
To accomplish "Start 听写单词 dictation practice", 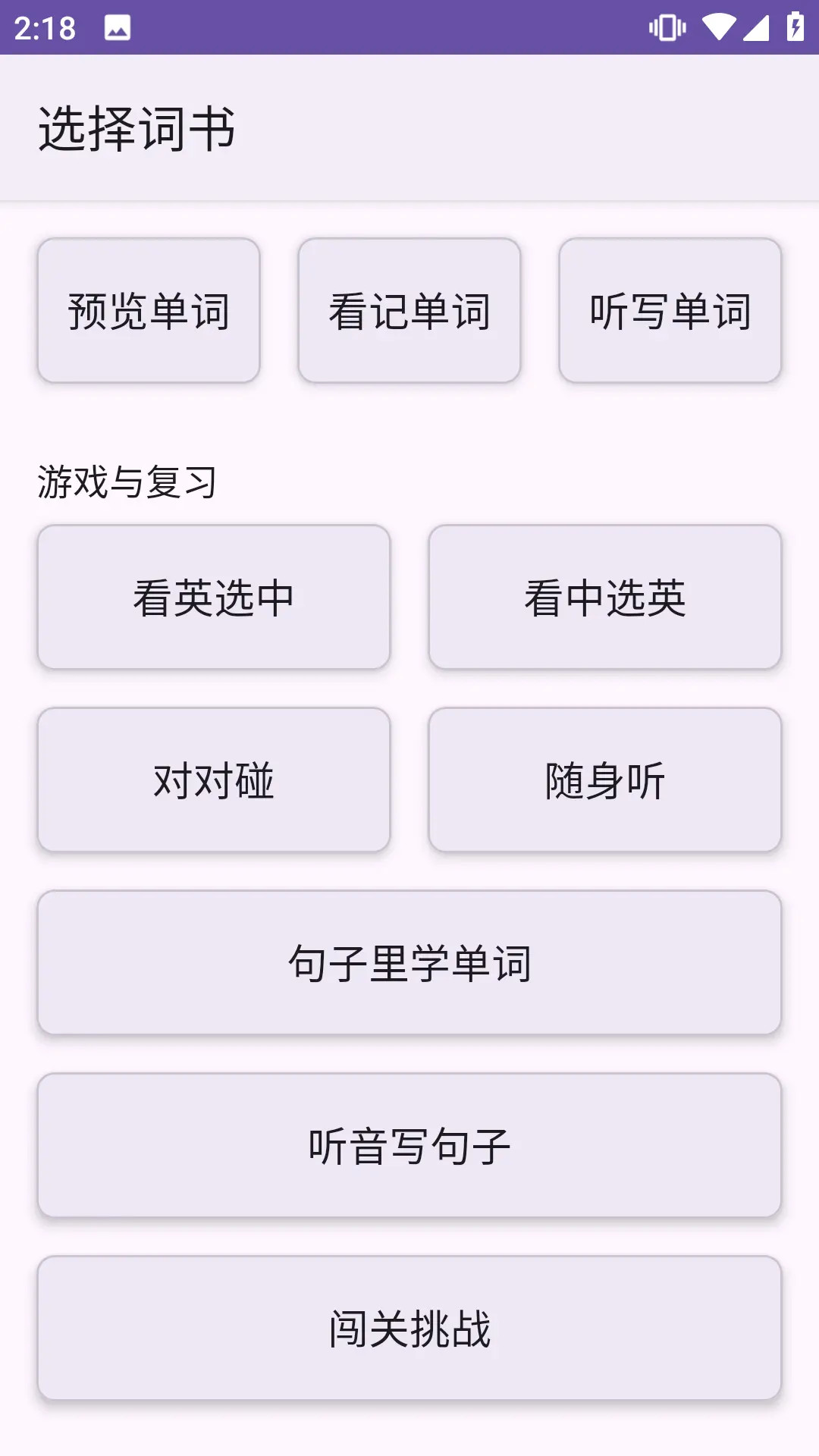I will pos(670,309).
